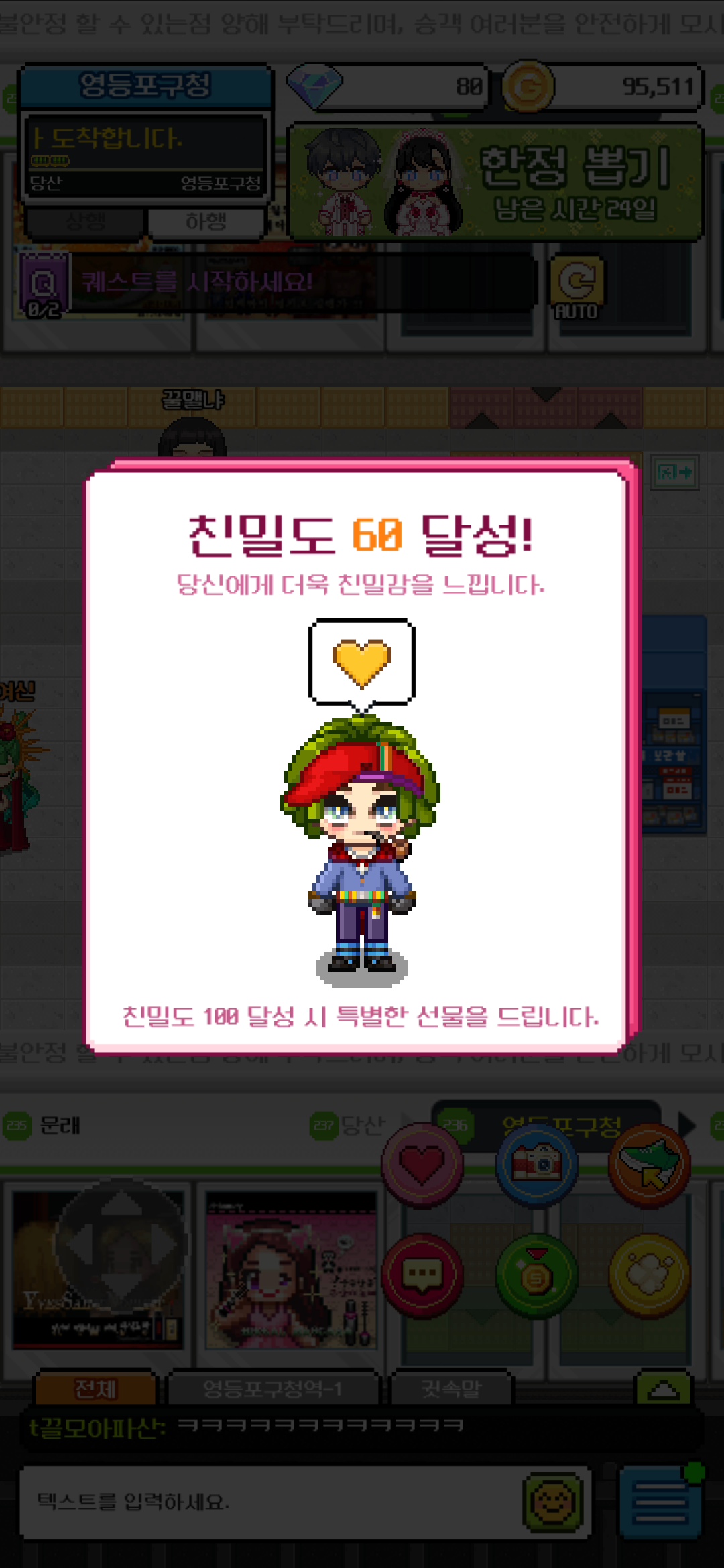Tap the green sneaker round button
Viewport: 724px width, 1568px height.
[649, 1165]
